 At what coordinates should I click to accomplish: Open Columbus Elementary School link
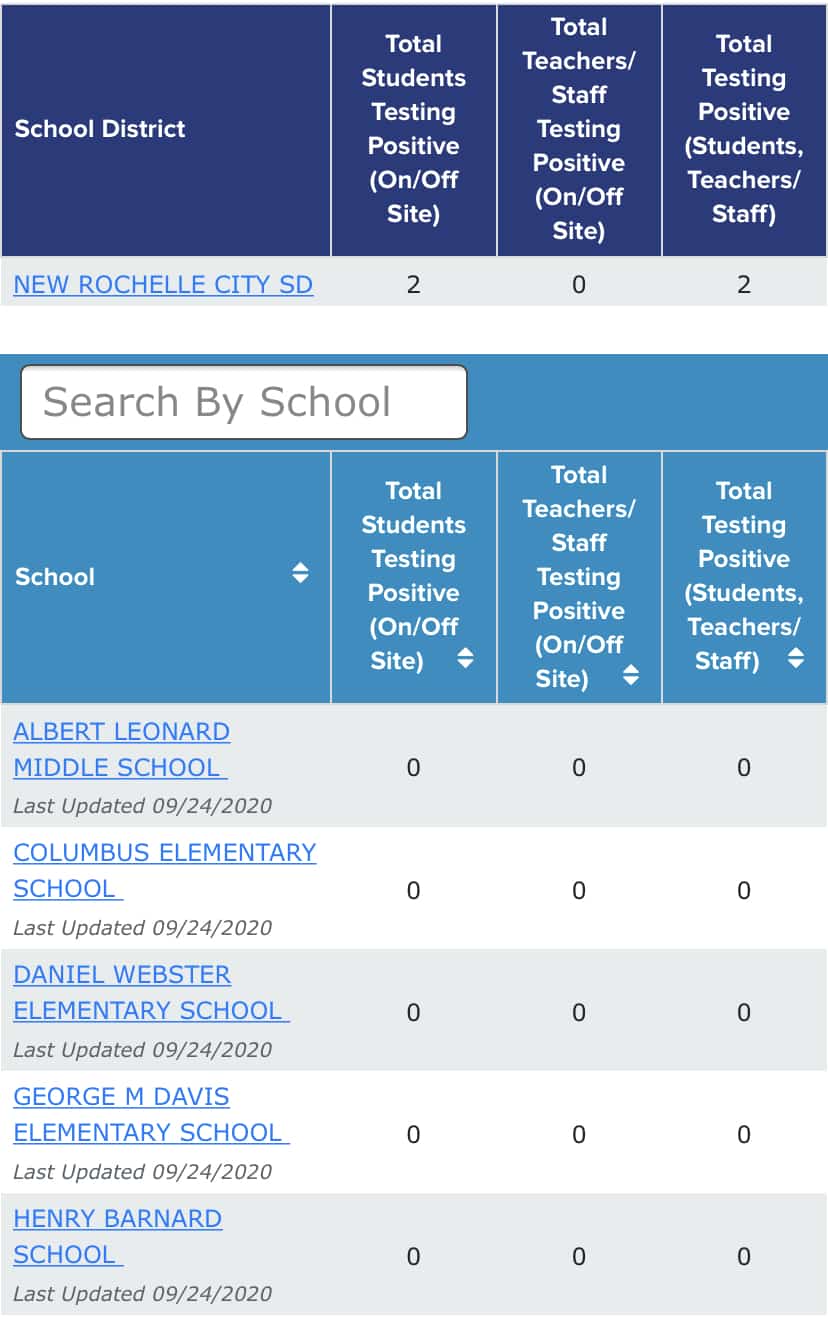(165, 870)
